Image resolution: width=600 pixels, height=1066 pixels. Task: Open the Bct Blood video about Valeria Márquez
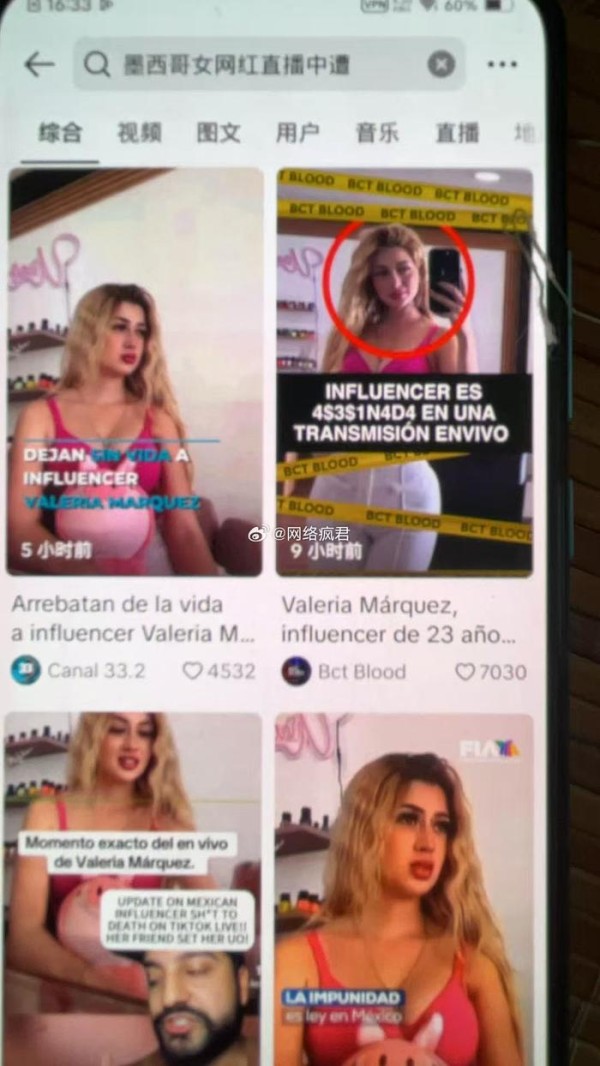404,372
